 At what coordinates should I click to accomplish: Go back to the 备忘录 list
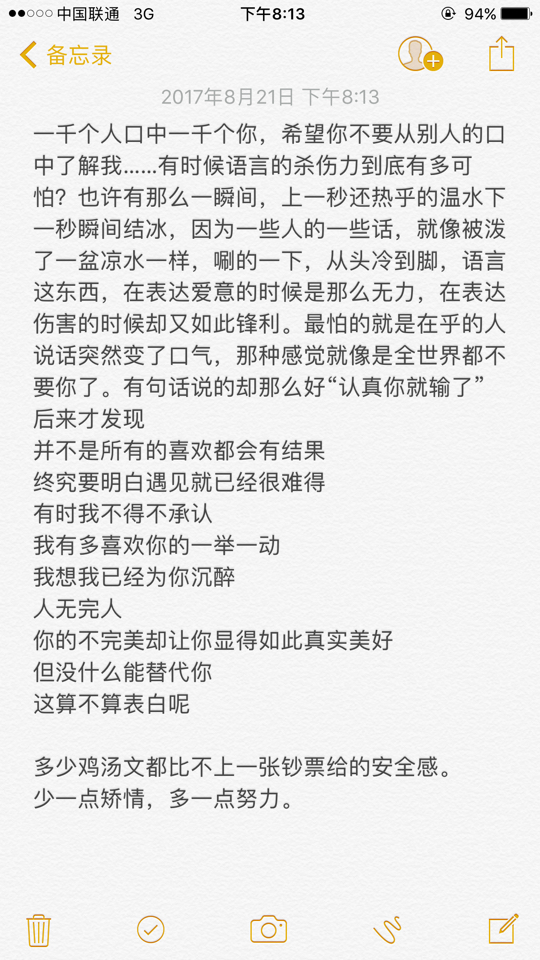pyautogui.click(x=66, y=55)
